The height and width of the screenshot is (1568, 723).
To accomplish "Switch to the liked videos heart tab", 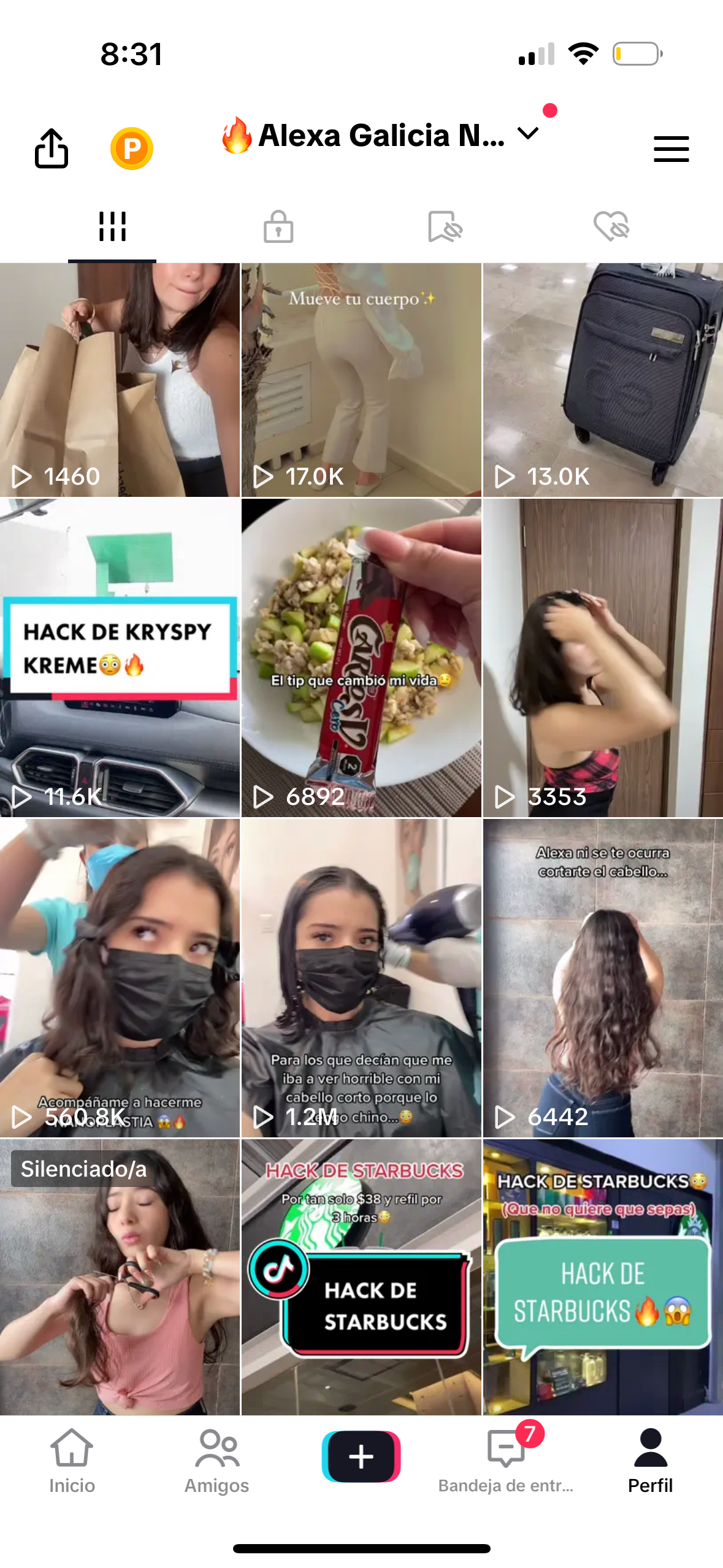I will click(x=611, y=226).
